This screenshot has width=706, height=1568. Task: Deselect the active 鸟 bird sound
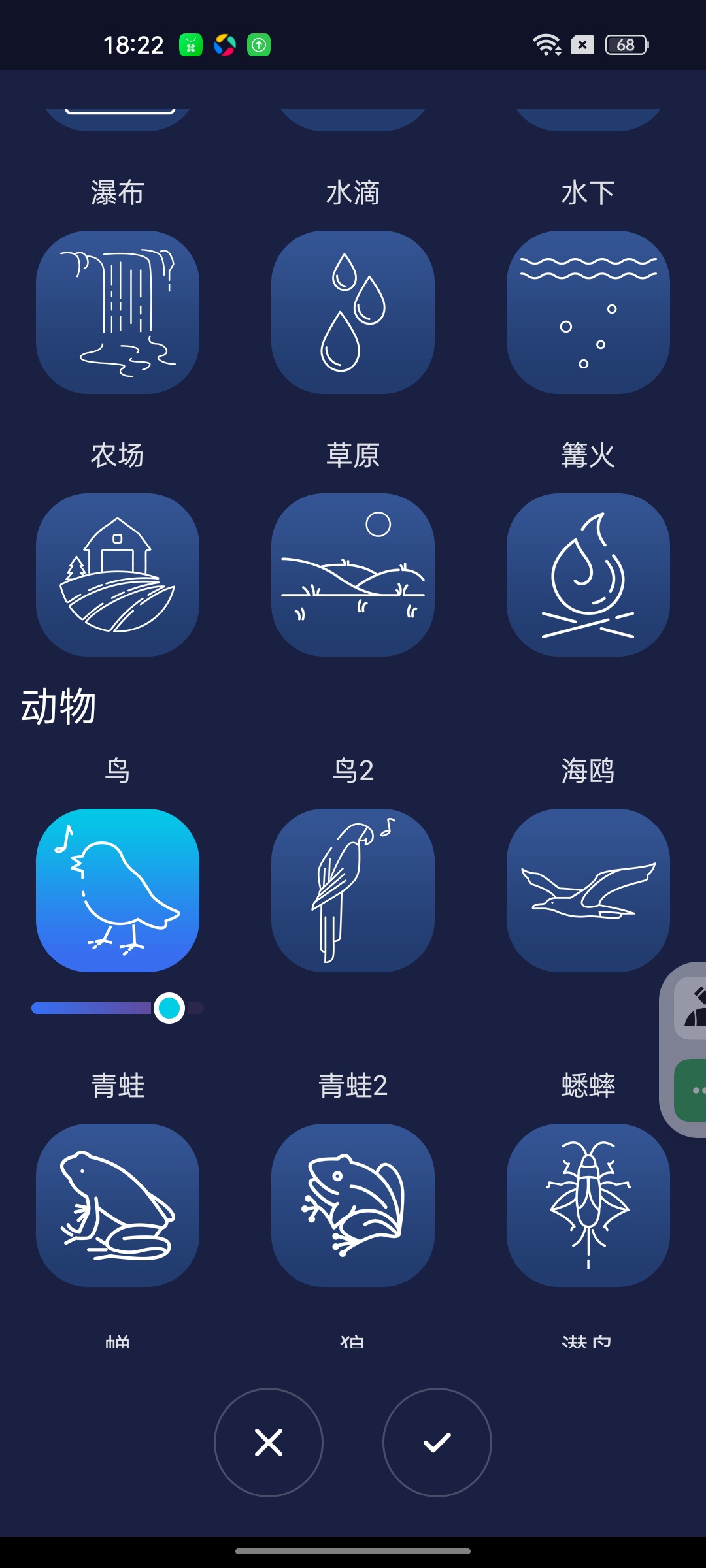point(118,890)
